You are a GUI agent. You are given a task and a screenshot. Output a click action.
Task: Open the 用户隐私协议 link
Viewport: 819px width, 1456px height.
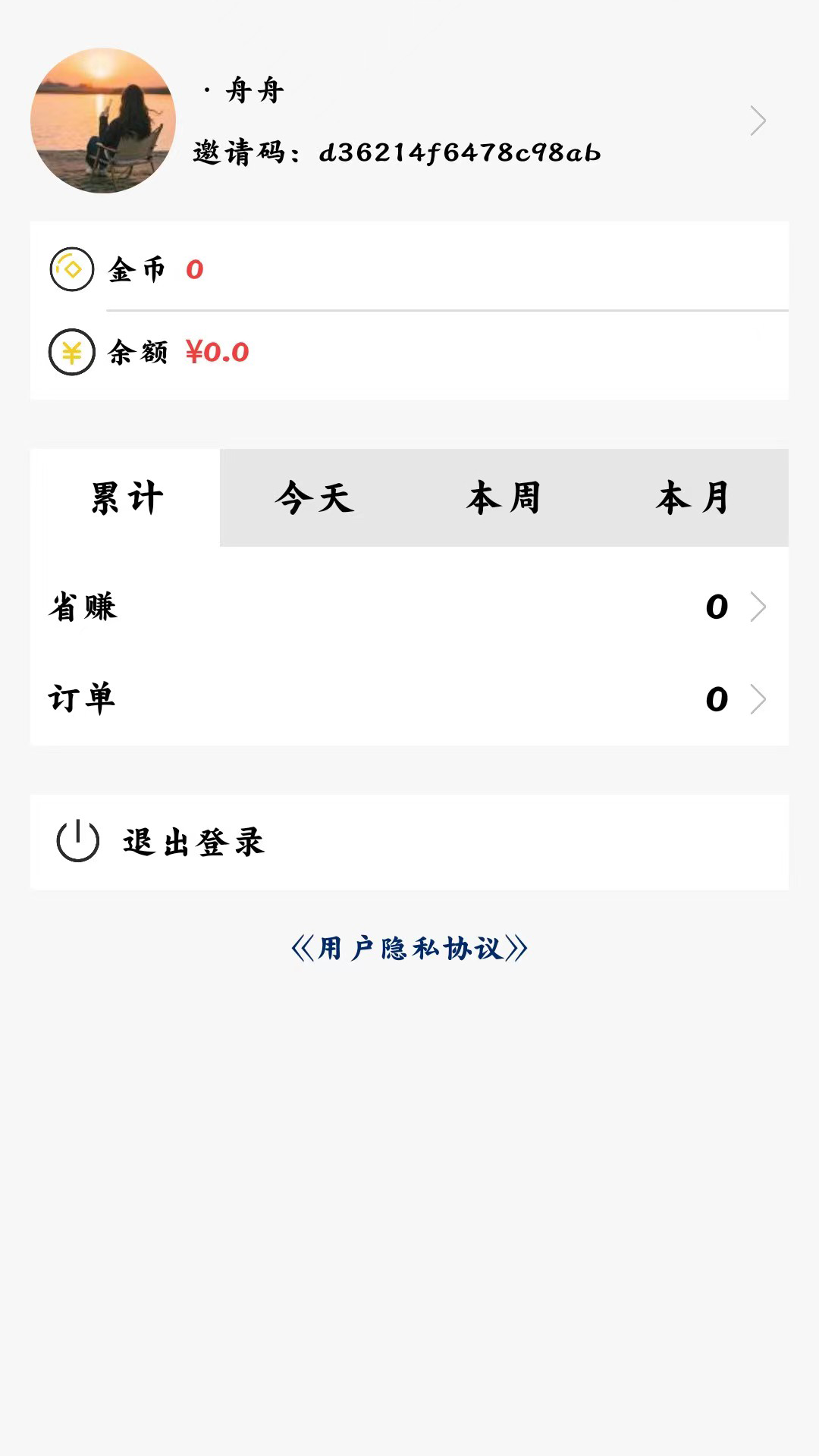click(409, 948)
